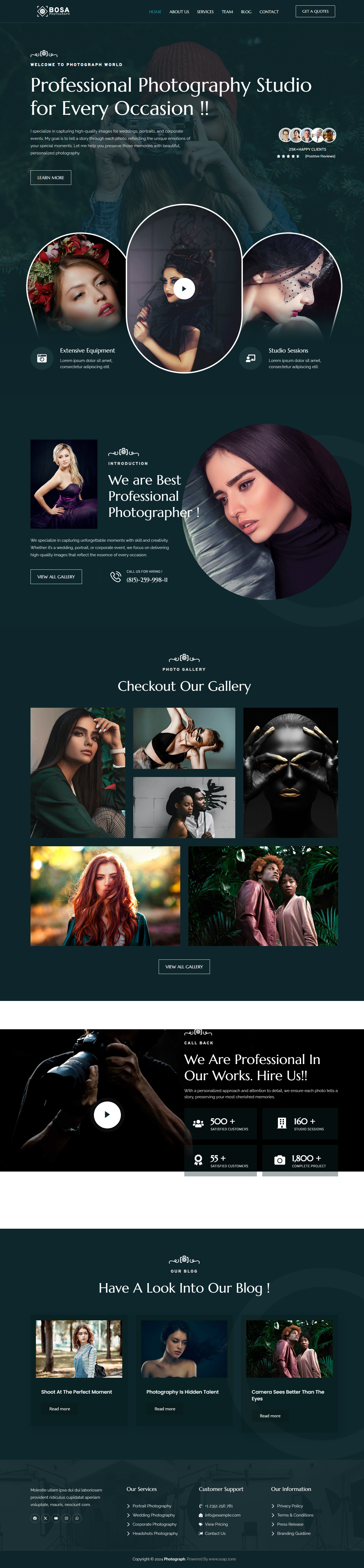Go to Services in the top navigation

[205, 12]
